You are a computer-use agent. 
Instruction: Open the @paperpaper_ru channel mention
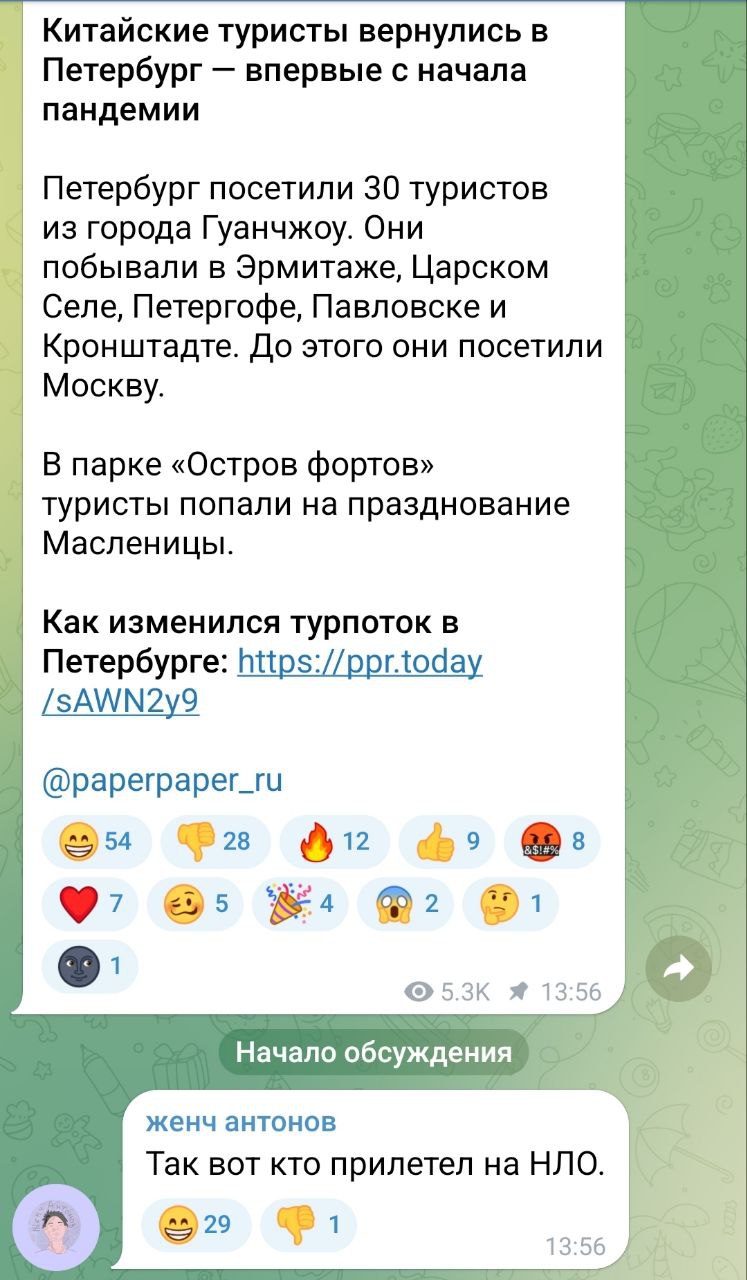pyautogui.click(x=162, y=780)
